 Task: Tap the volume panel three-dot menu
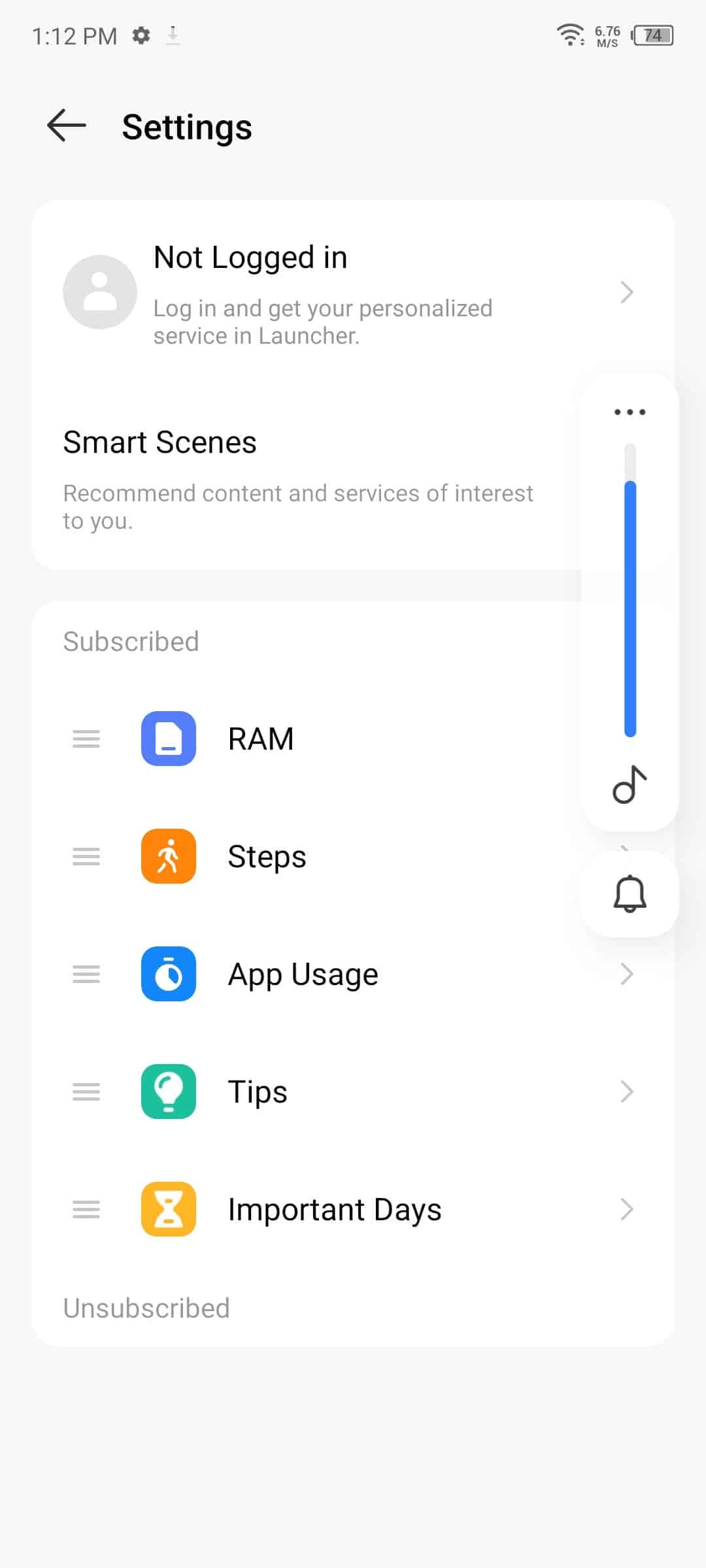click(x=630, y=412)
